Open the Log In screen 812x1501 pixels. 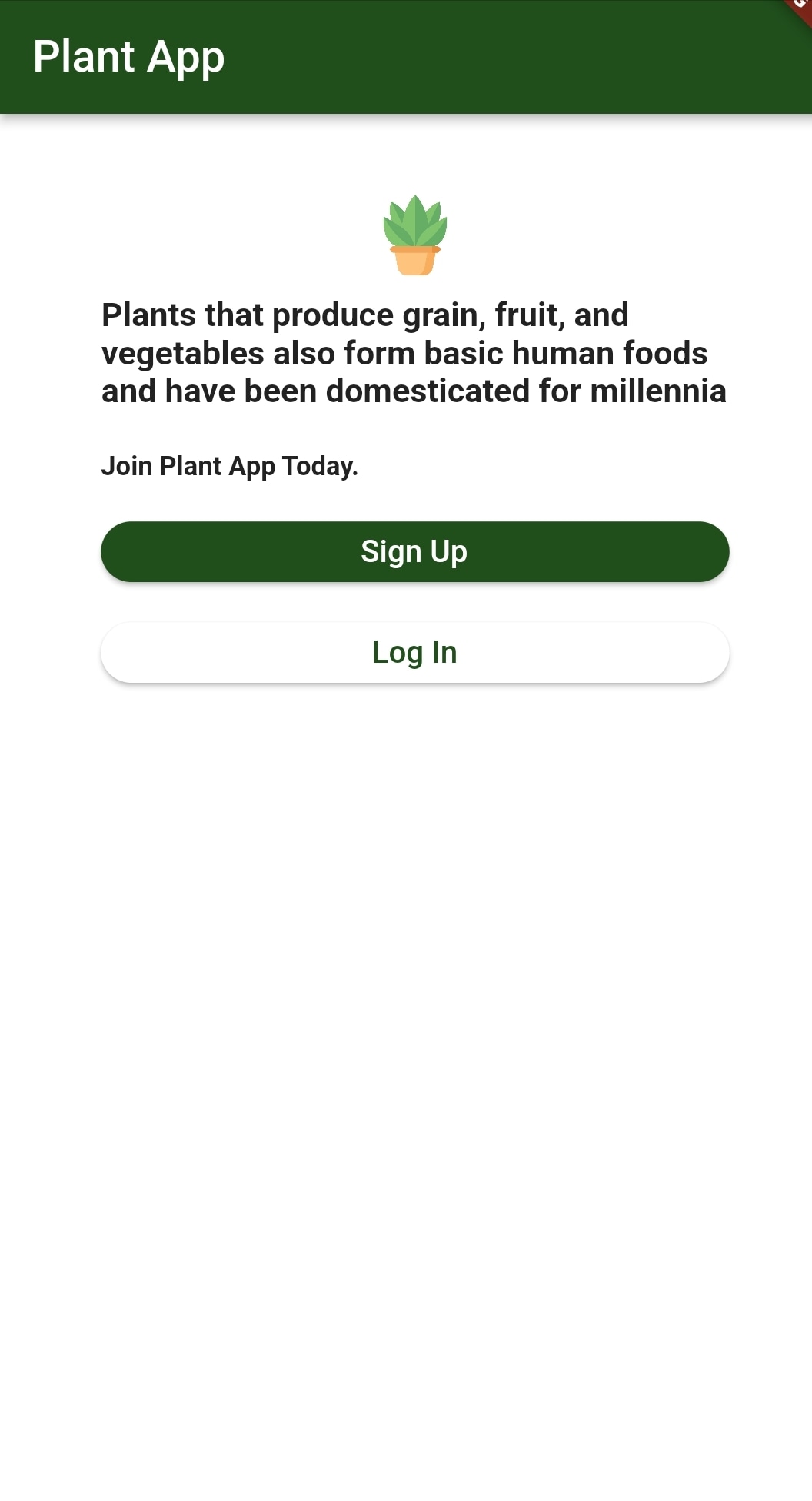(x=414, y=652)
